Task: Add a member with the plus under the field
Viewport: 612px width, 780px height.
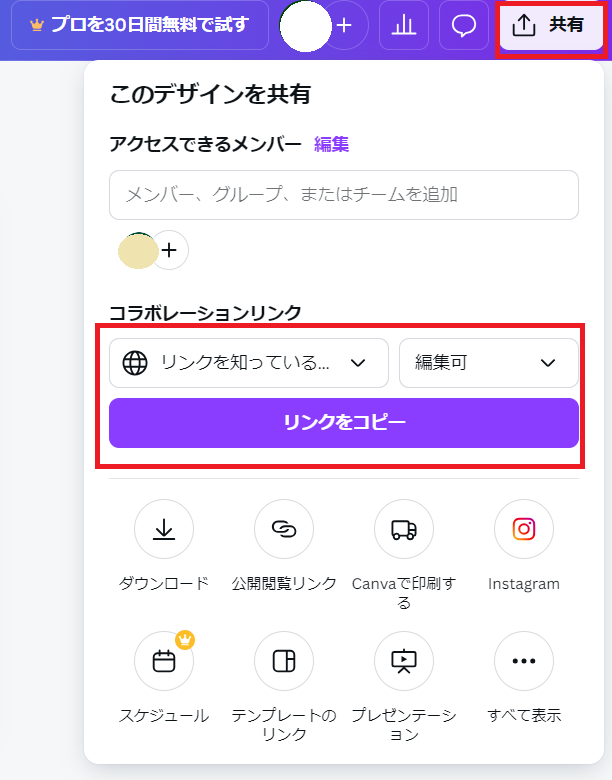Action: pyautogui.click(x=169, y=250)
